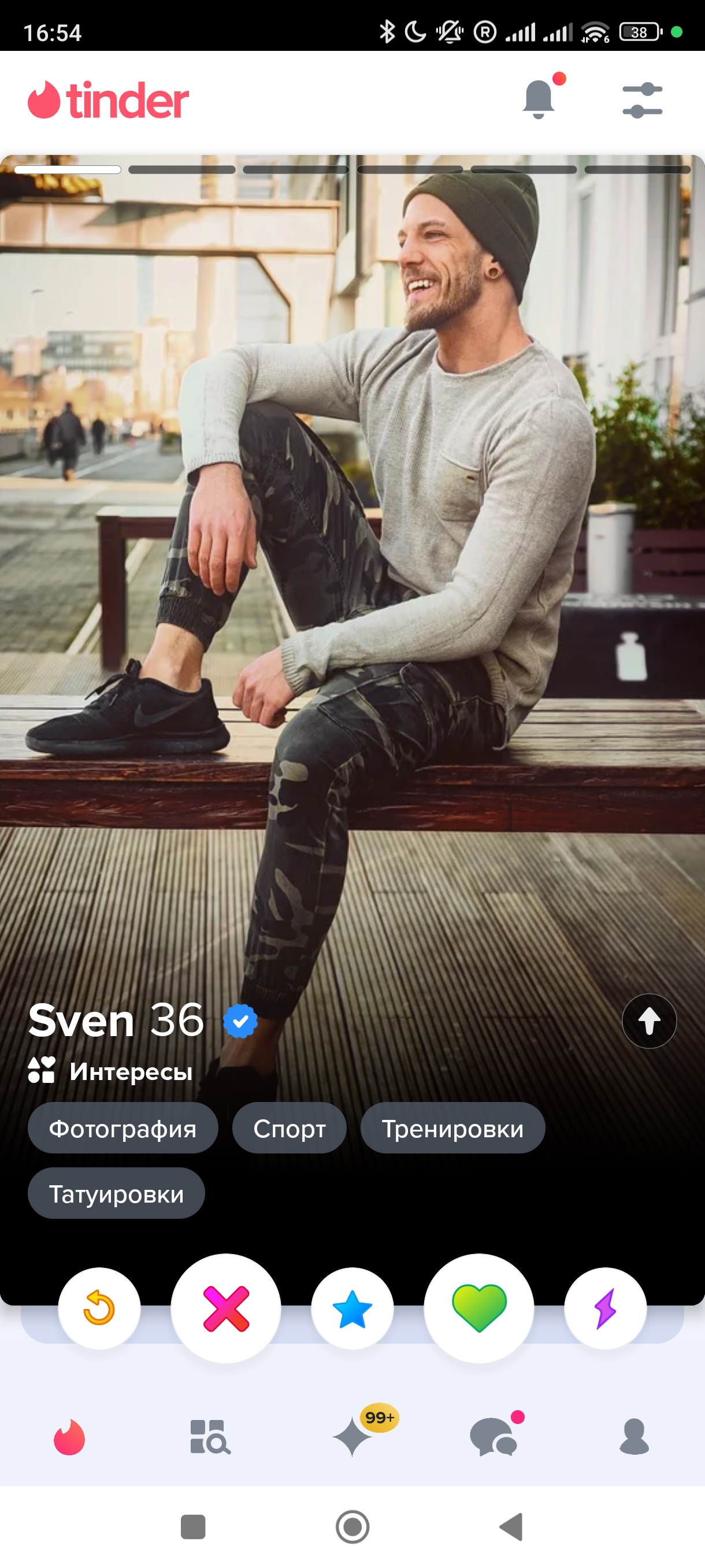Activate Boost with the purple lightning bolt
Image resolution: width=705 pixels, height=1568 pixels.
[x=605, y=1309]
